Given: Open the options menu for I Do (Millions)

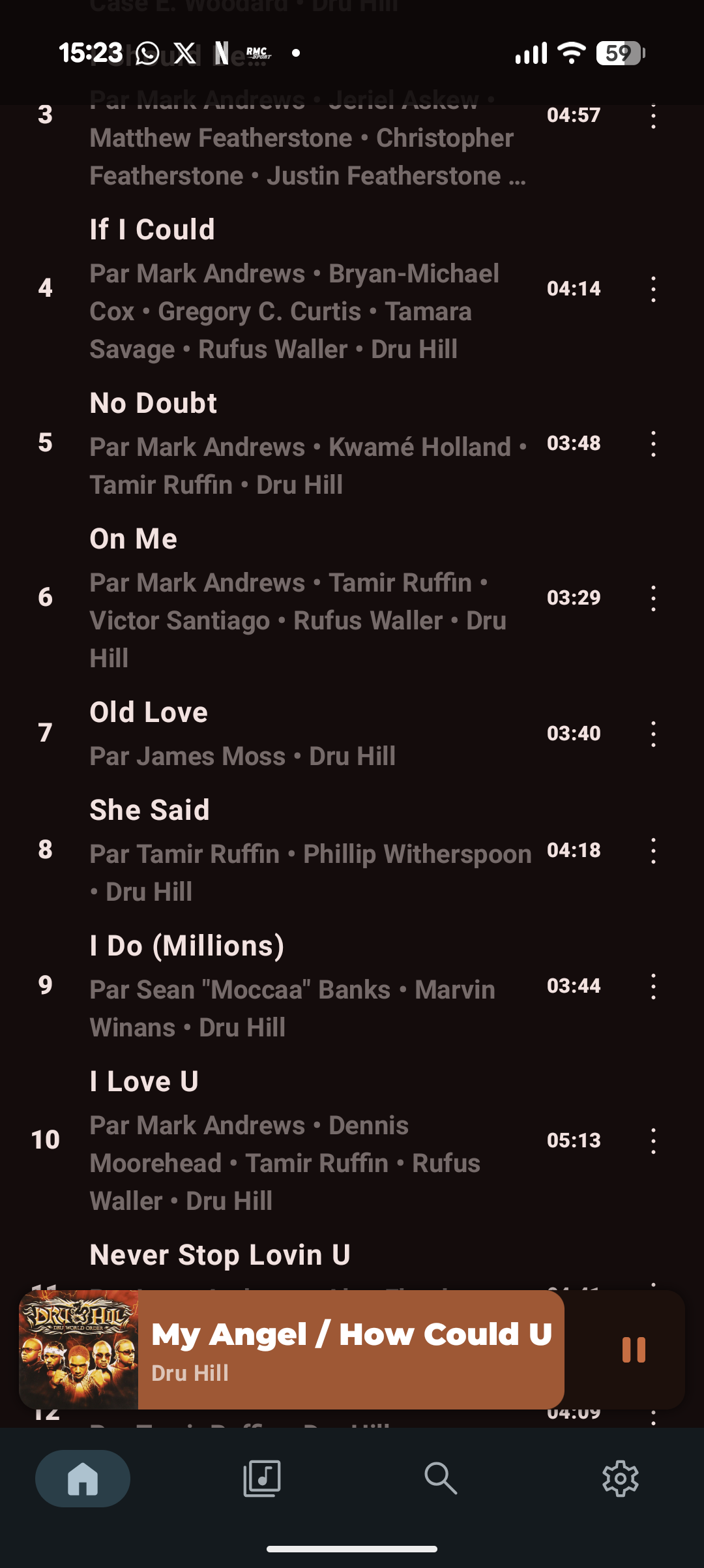Looking at the screenshot, I should pyautogui.click(x=653, y=986).
